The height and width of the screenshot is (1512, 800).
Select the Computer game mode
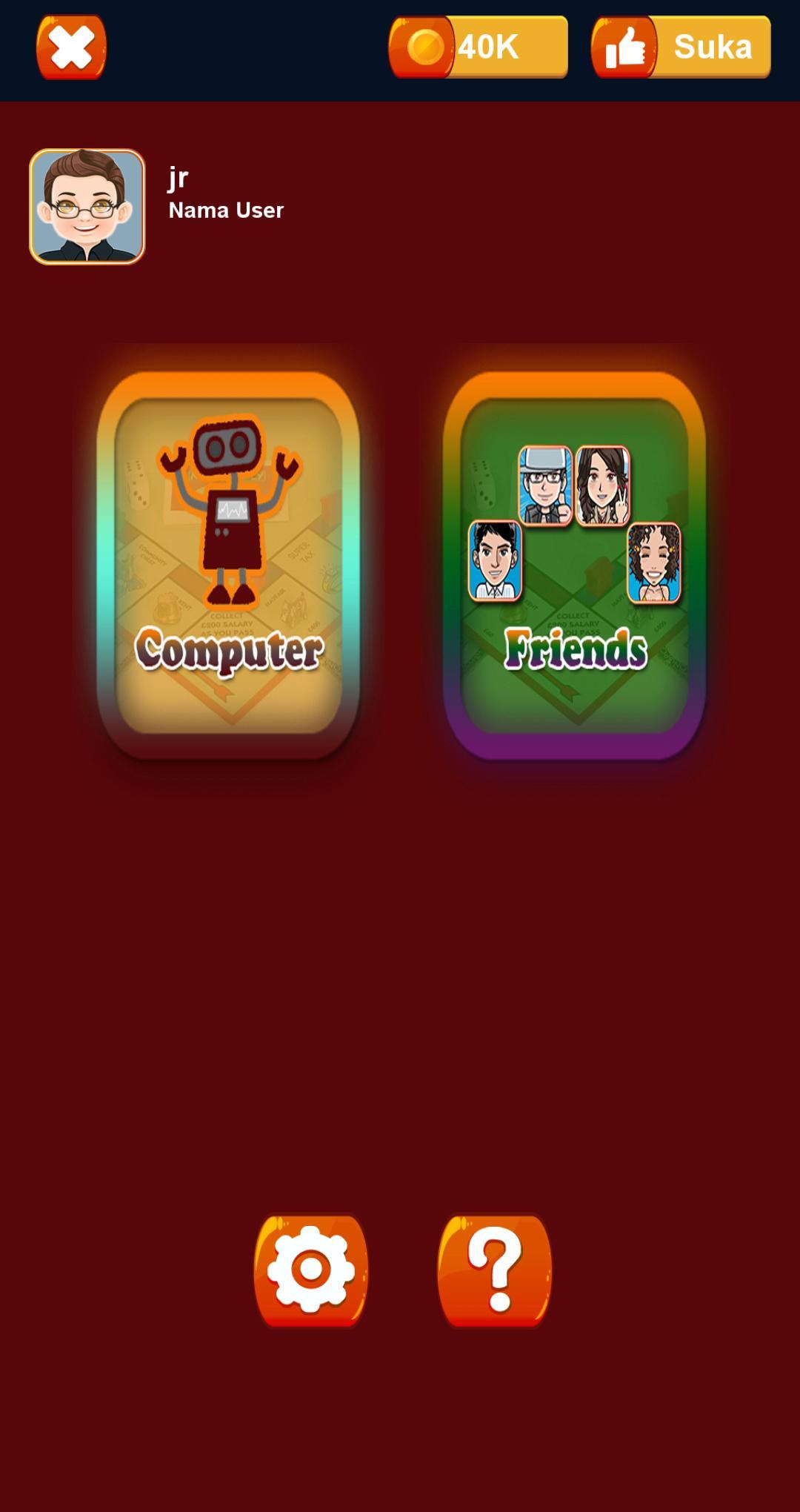click(x=228, y=566)
